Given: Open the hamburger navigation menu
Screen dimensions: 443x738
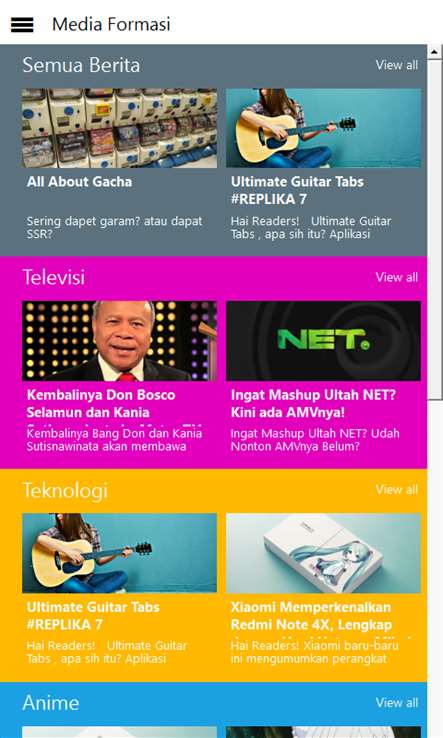Looking at the screenshot, I should pos(22,24).
